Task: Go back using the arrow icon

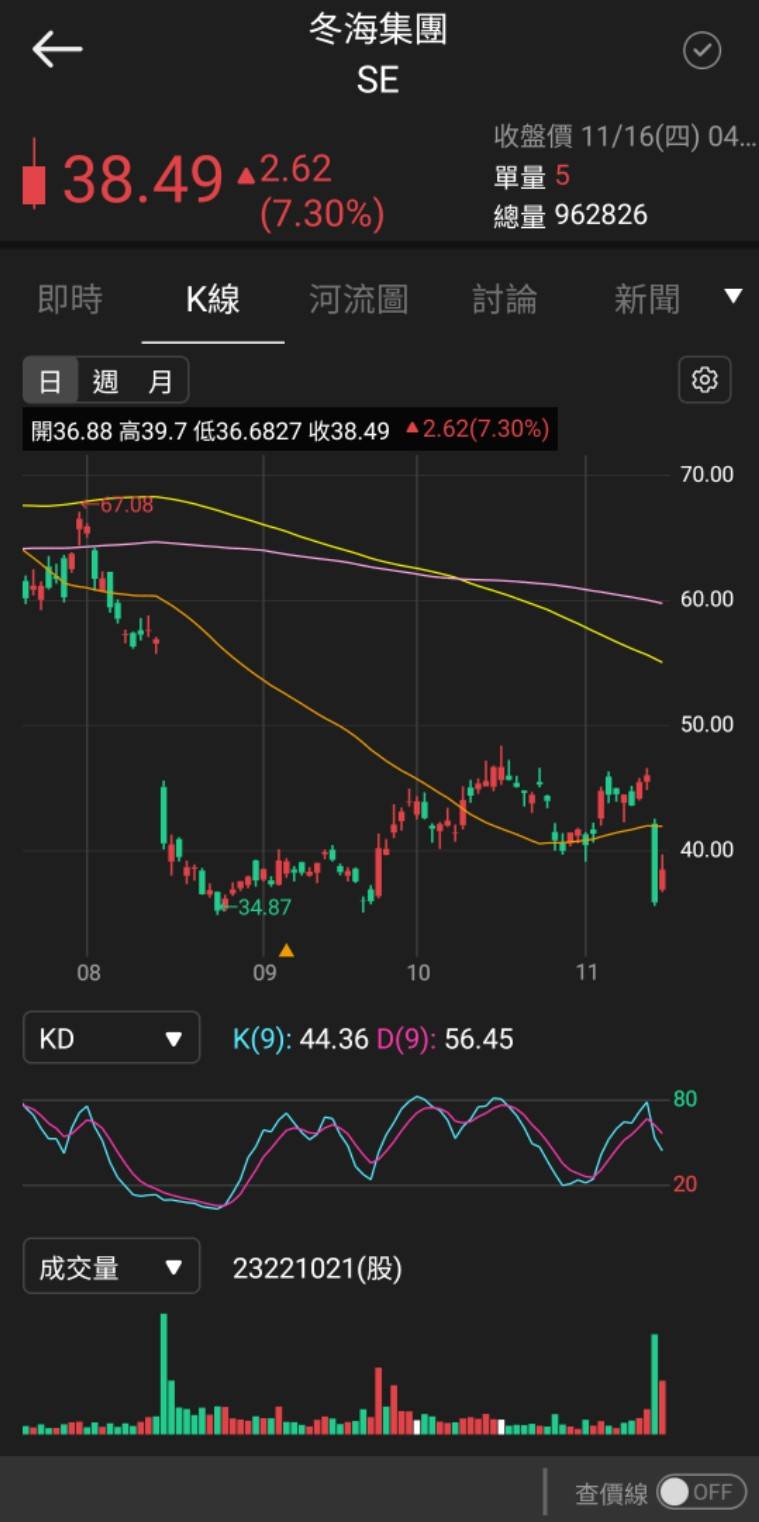Action: (x=56, y=49)
